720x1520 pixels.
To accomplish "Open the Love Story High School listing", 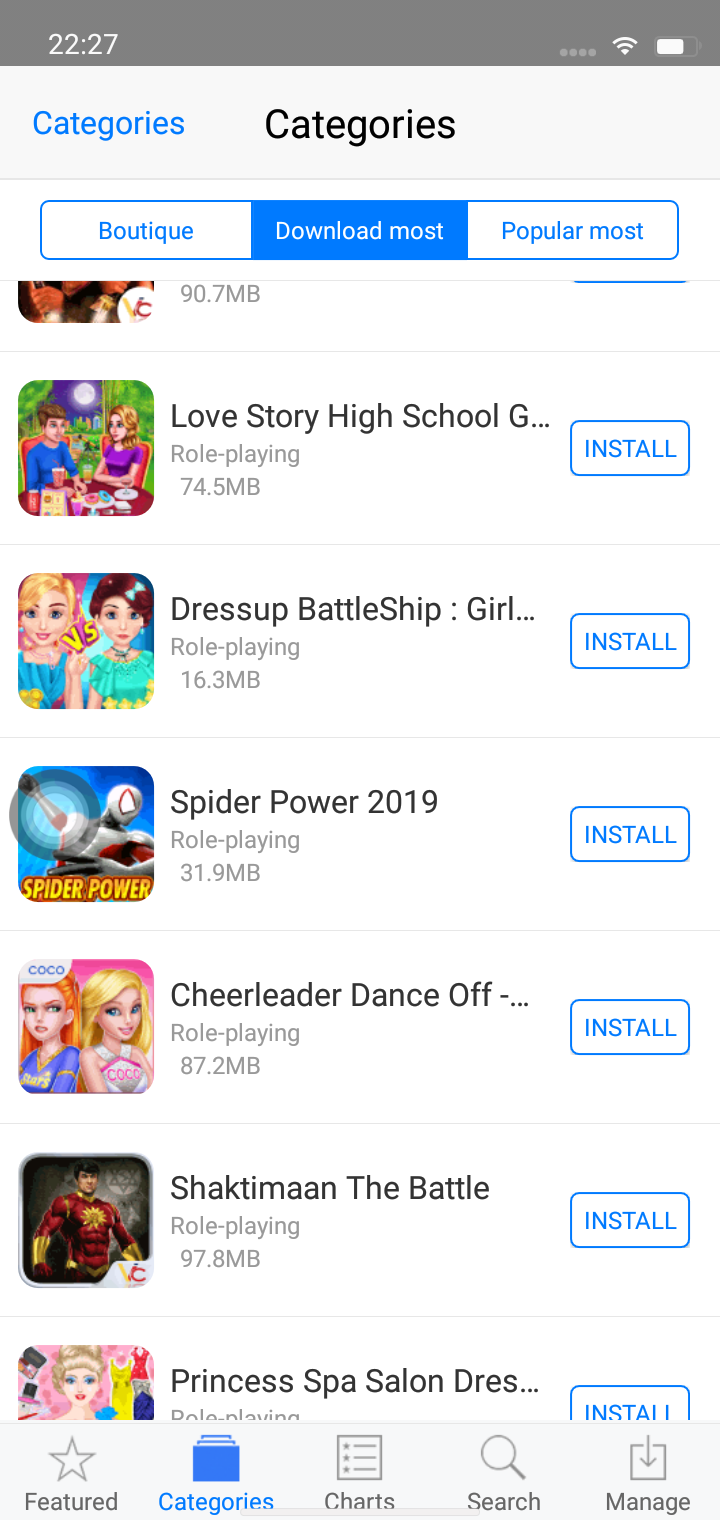I will pyautogui.click(x=360, y=417).
